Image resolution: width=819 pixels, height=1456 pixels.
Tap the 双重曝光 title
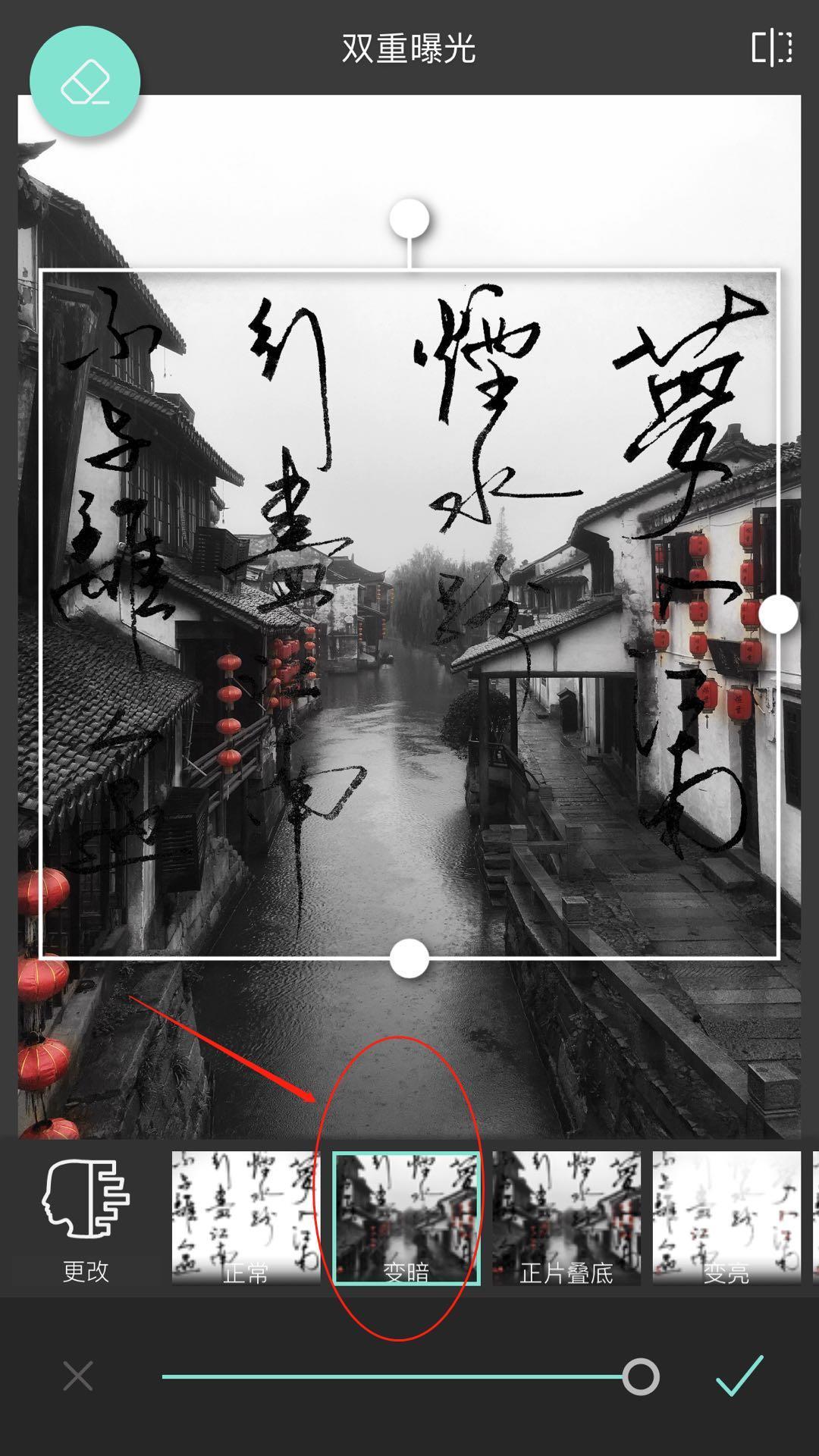pyautogui.click(x=409, y=47)
